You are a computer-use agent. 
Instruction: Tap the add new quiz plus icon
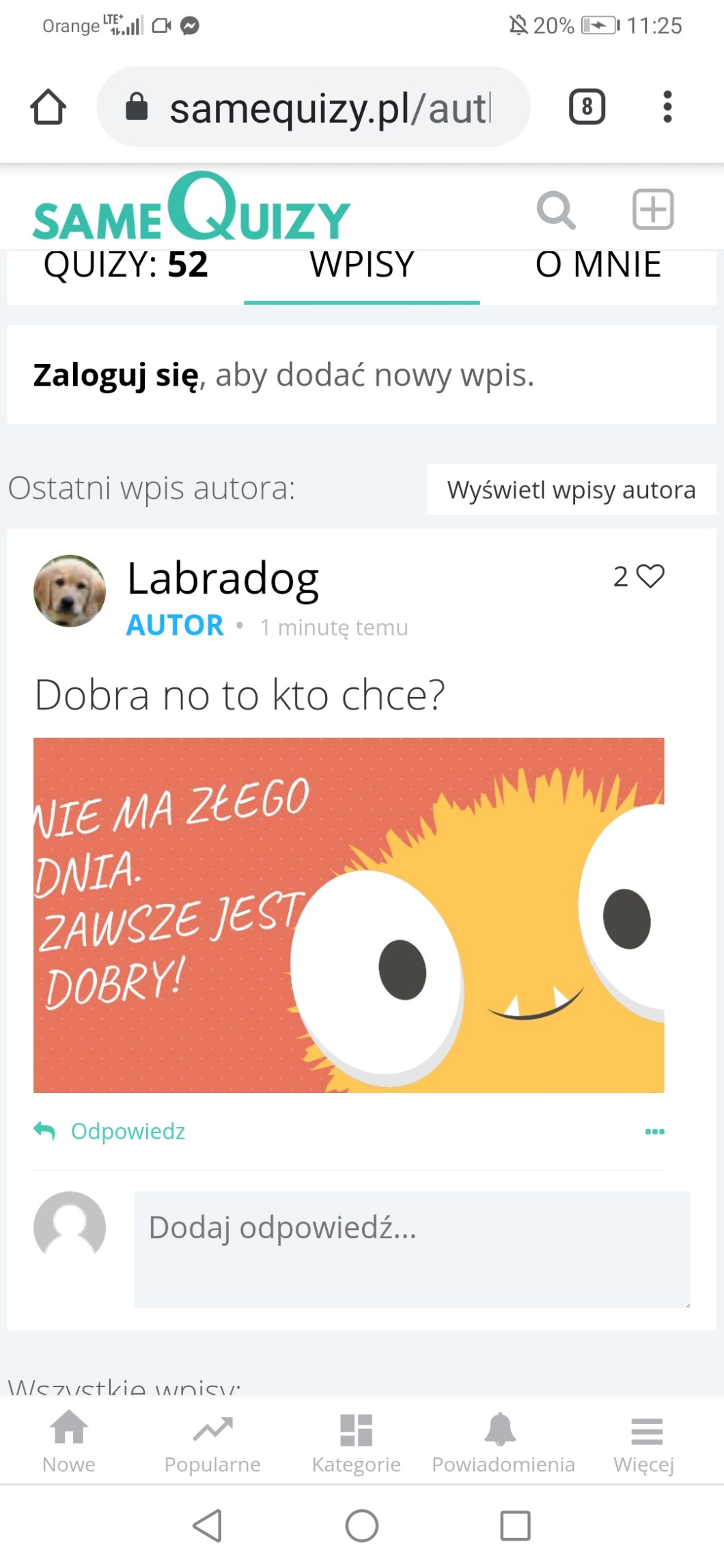653,210
